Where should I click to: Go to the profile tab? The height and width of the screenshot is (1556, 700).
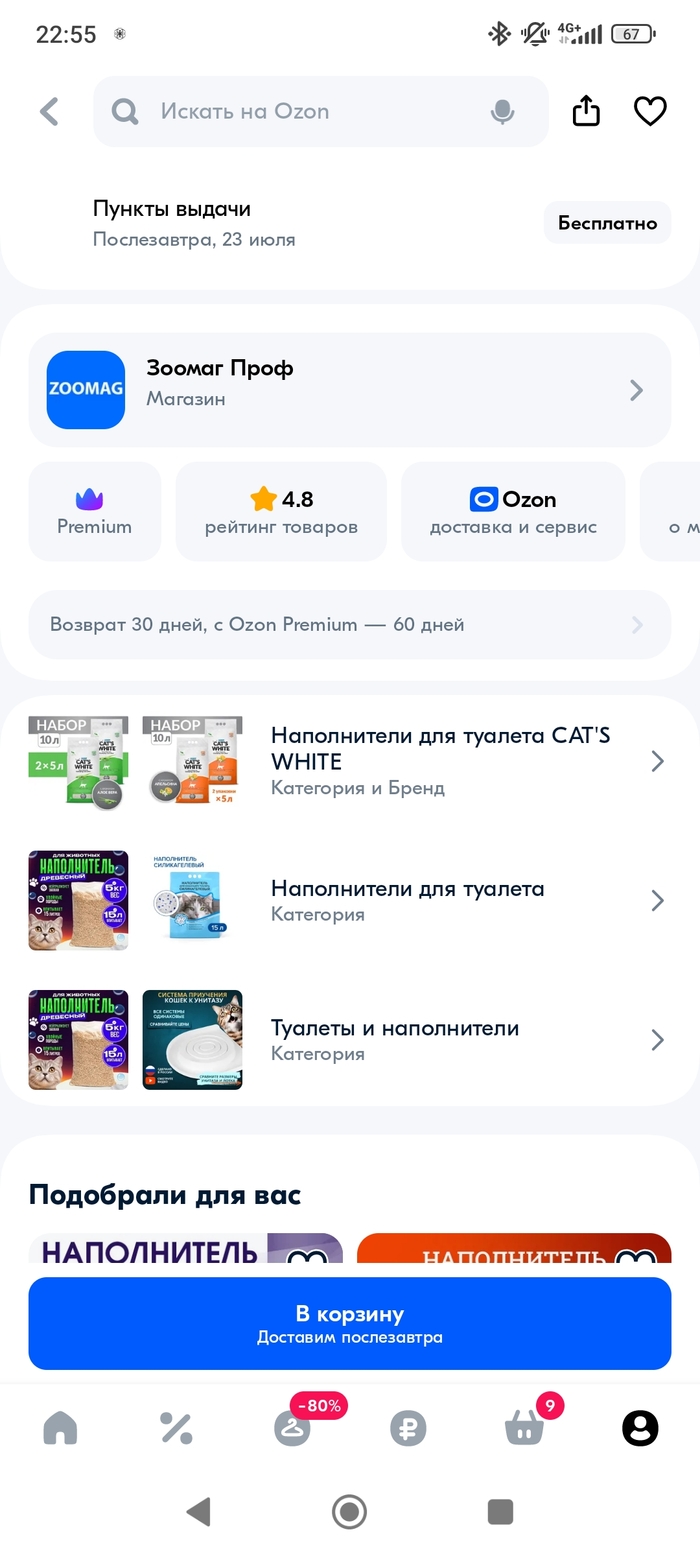pos(640,1428)
